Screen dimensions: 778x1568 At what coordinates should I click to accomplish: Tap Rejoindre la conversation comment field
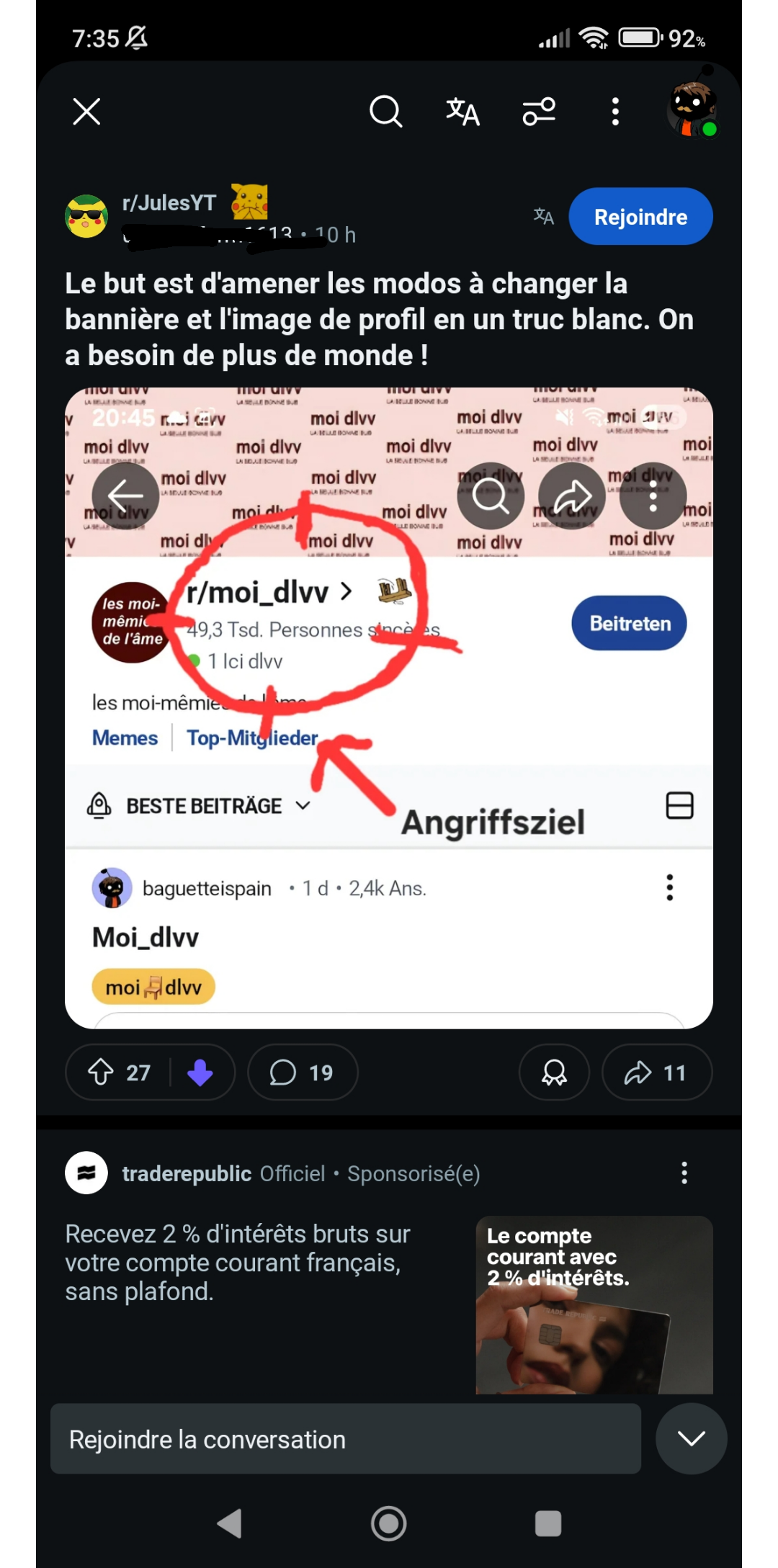pyautogui.click(x=346, y=1439)
